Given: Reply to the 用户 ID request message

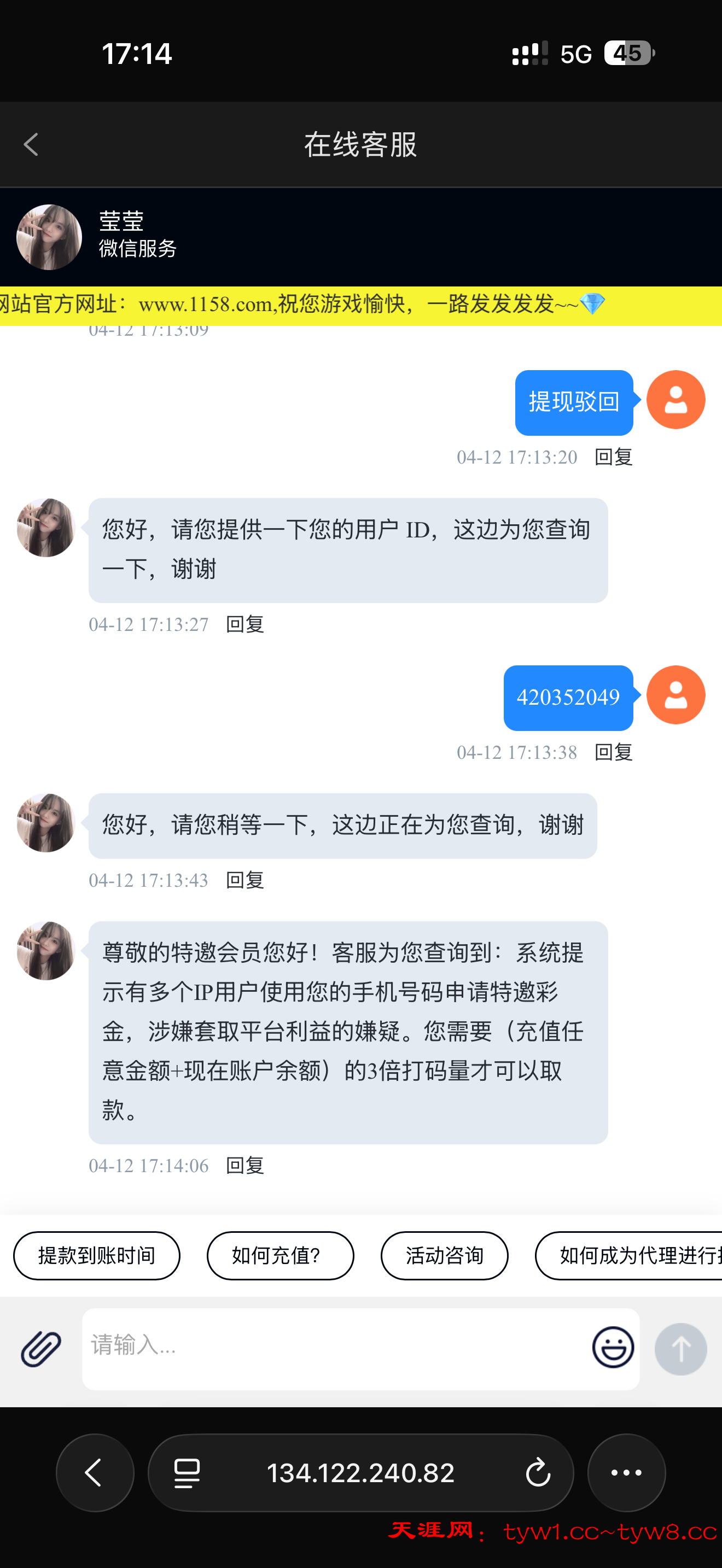Looking at the screenshot, I should click(244, 624).
